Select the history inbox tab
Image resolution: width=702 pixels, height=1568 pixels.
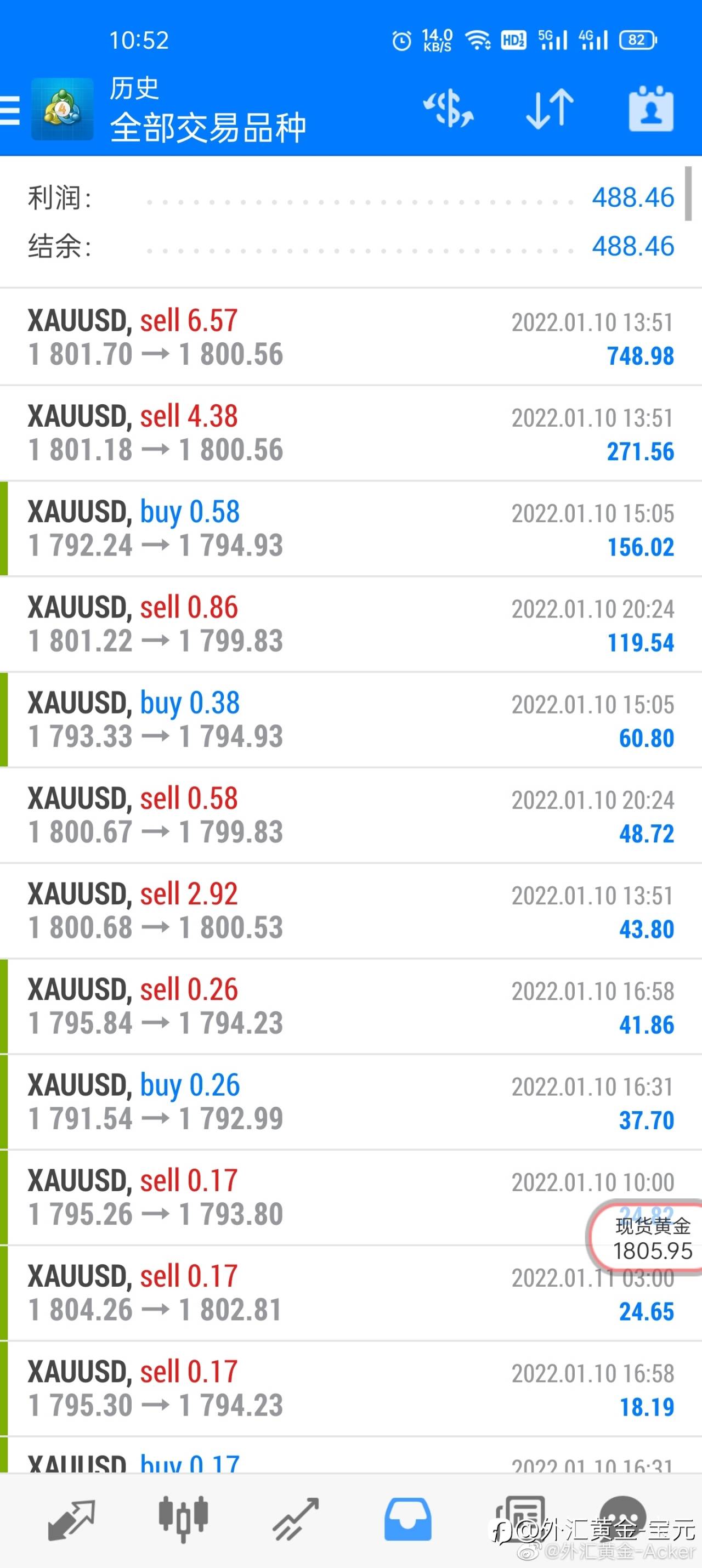(407, 1519)
